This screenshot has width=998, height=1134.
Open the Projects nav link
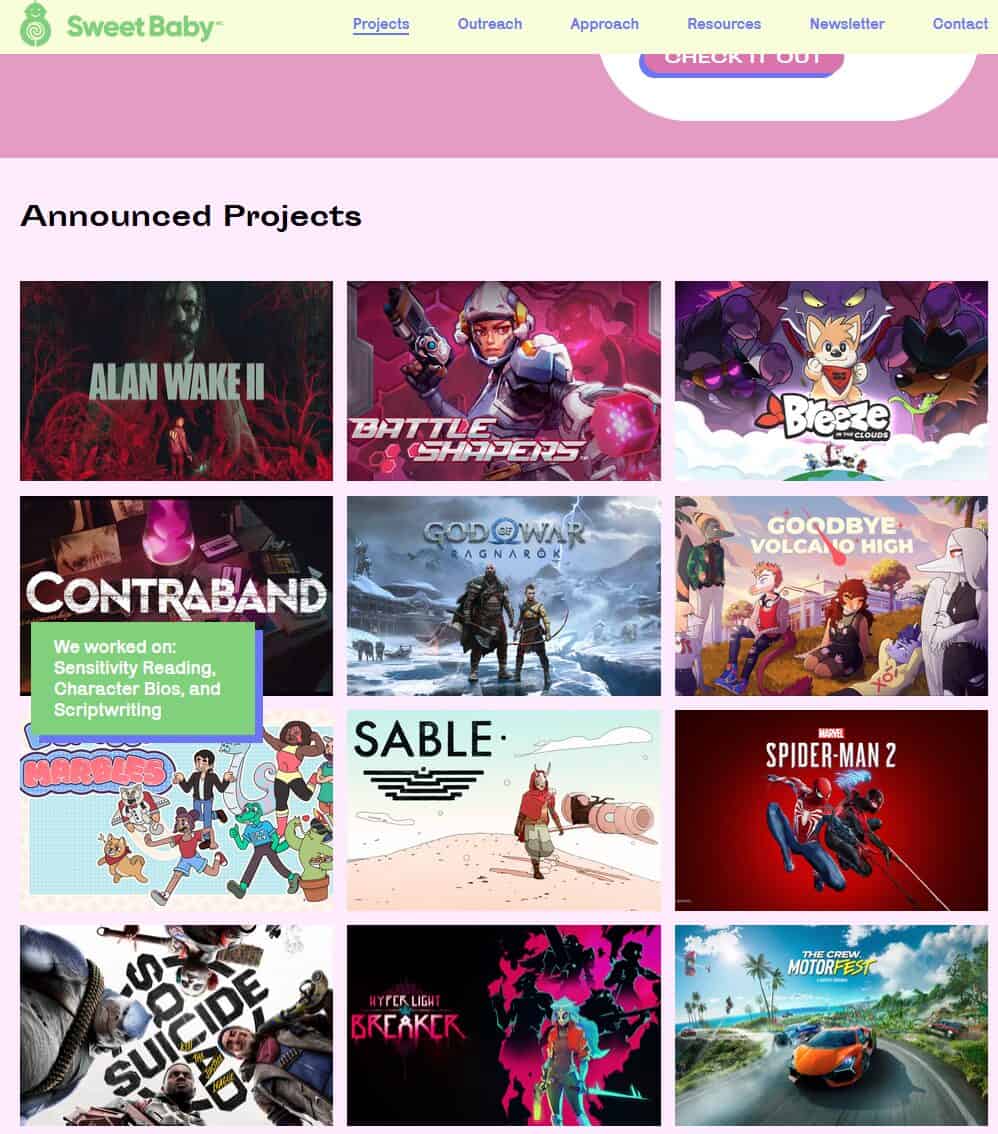[x=380, y=24]
